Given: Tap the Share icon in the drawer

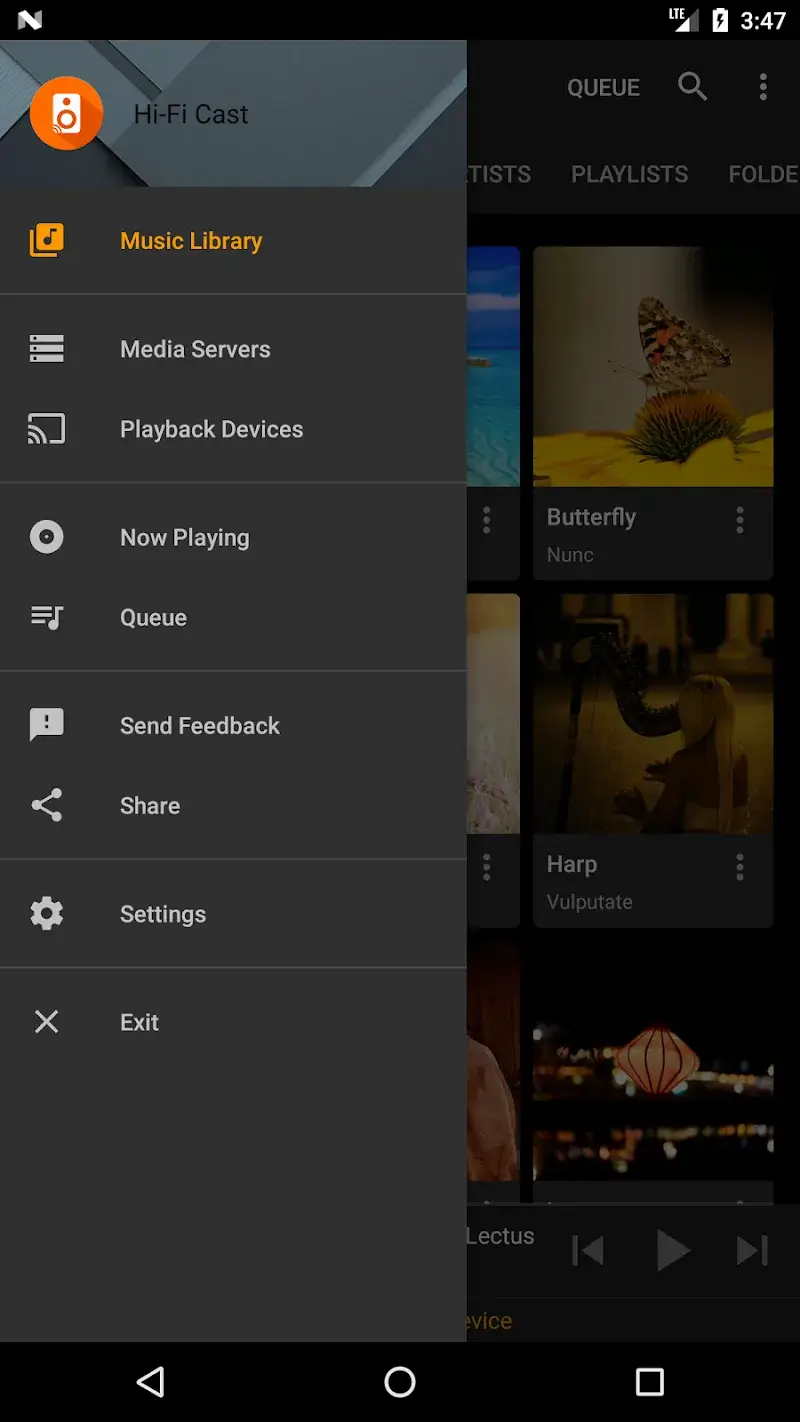Looking at the screenshot, I should point(46,805).
